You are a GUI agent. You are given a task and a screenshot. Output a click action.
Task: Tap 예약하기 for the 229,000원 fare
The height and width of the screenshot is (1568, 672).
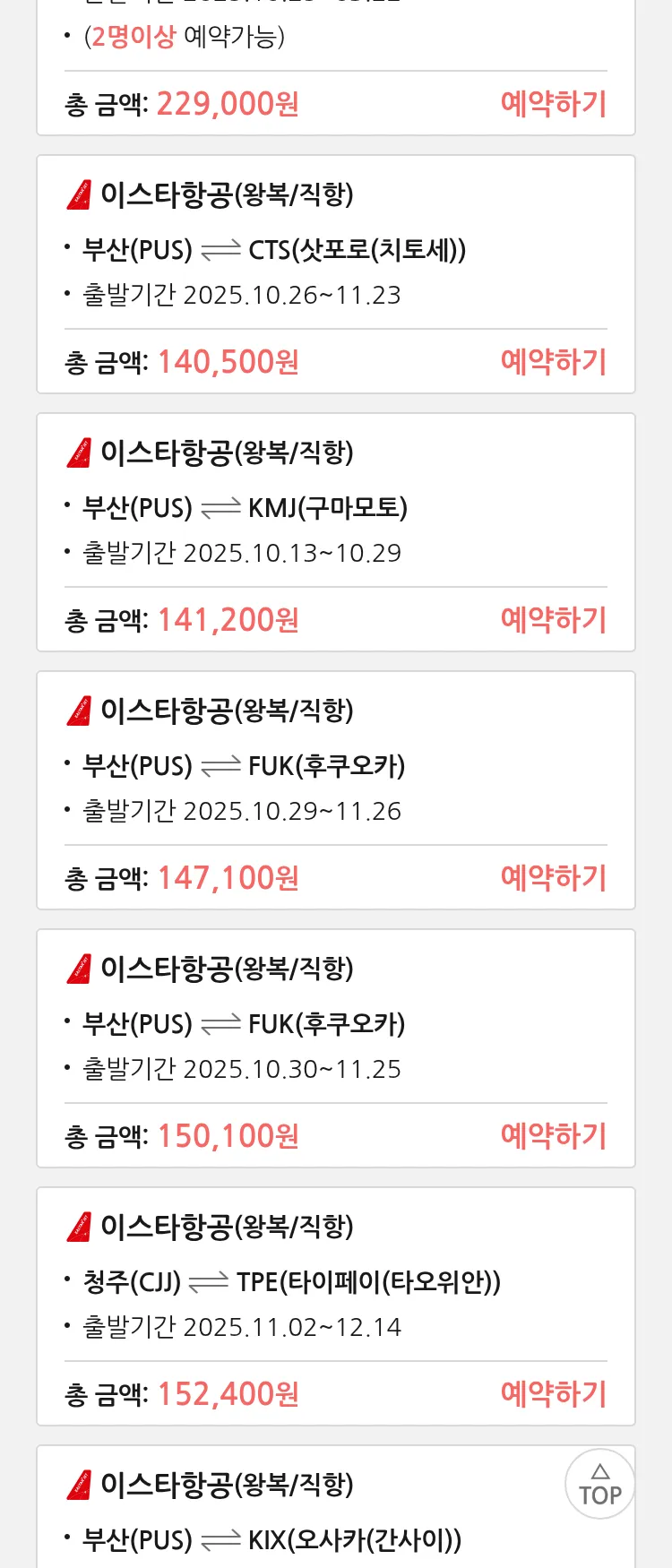[553, 104]
